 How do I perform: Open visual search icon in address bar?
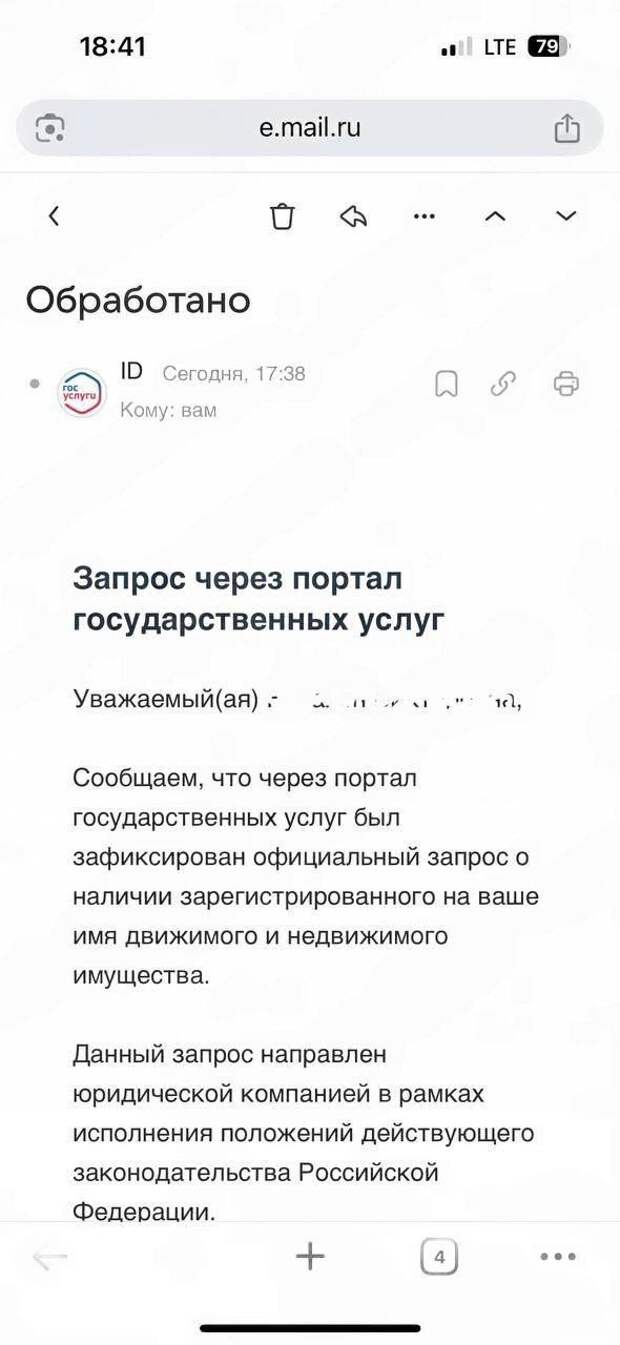coord(50,128)
